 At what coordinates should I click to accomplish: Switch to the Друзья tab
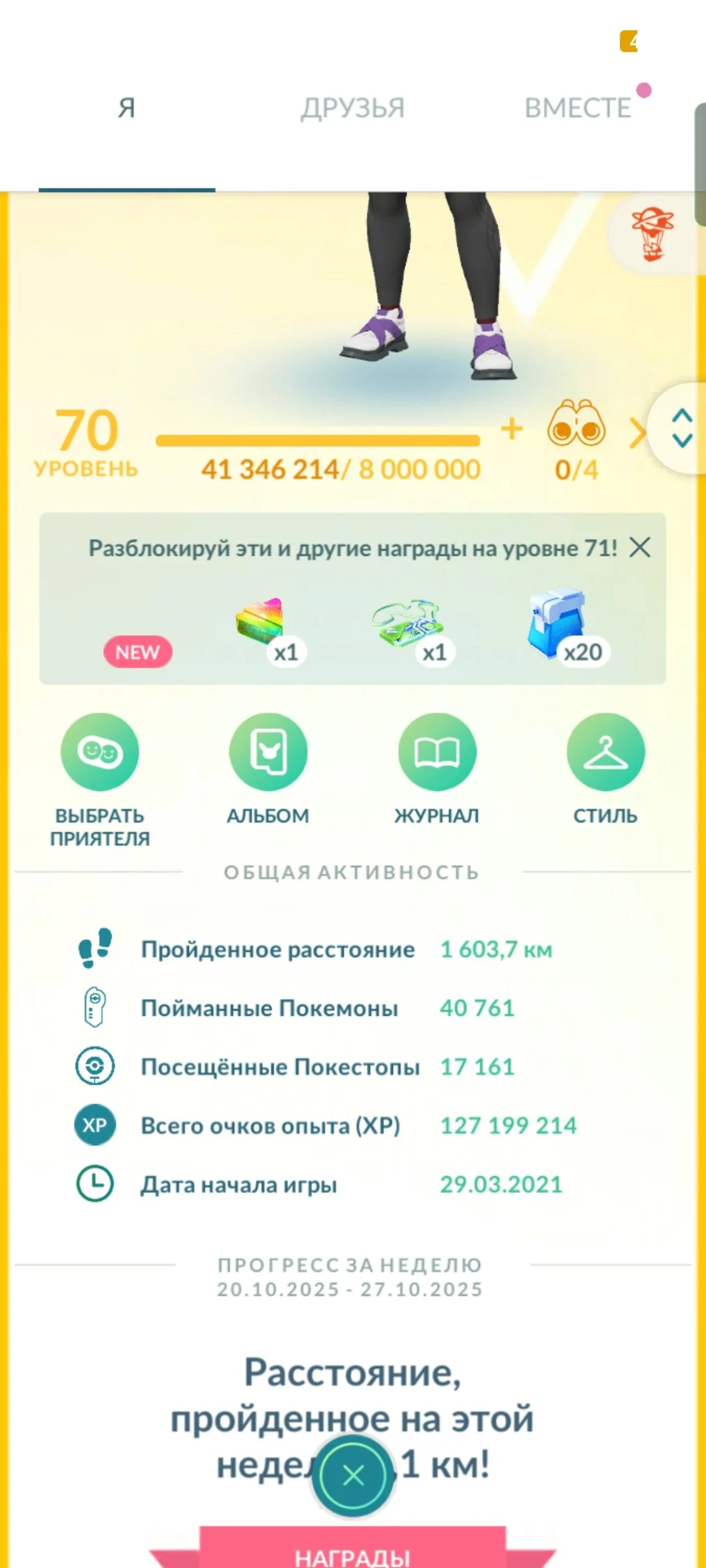(352, 108)
